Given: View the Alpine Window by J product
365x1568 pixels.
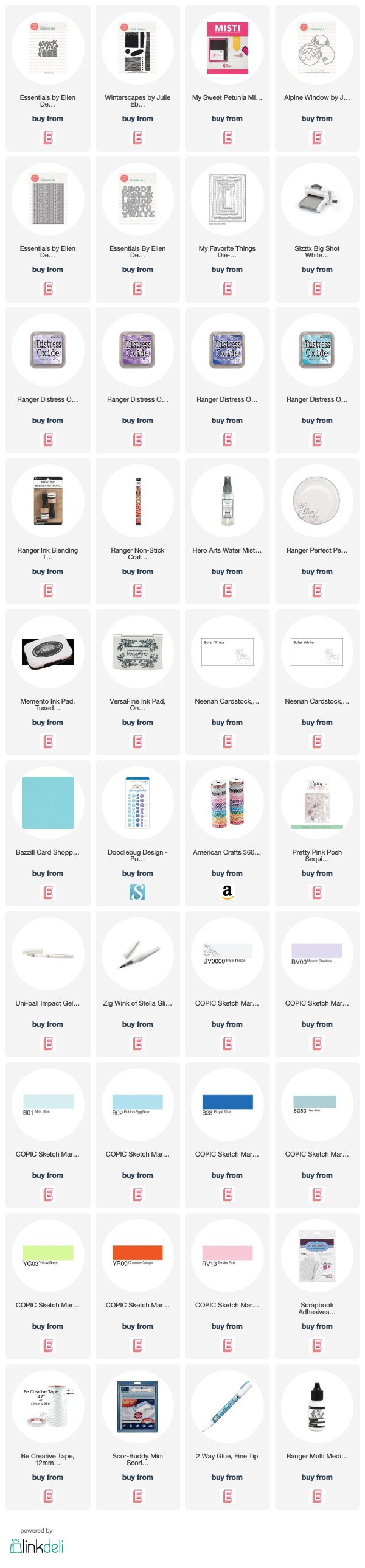Looking at the screenshot, I should click(317, 47).
